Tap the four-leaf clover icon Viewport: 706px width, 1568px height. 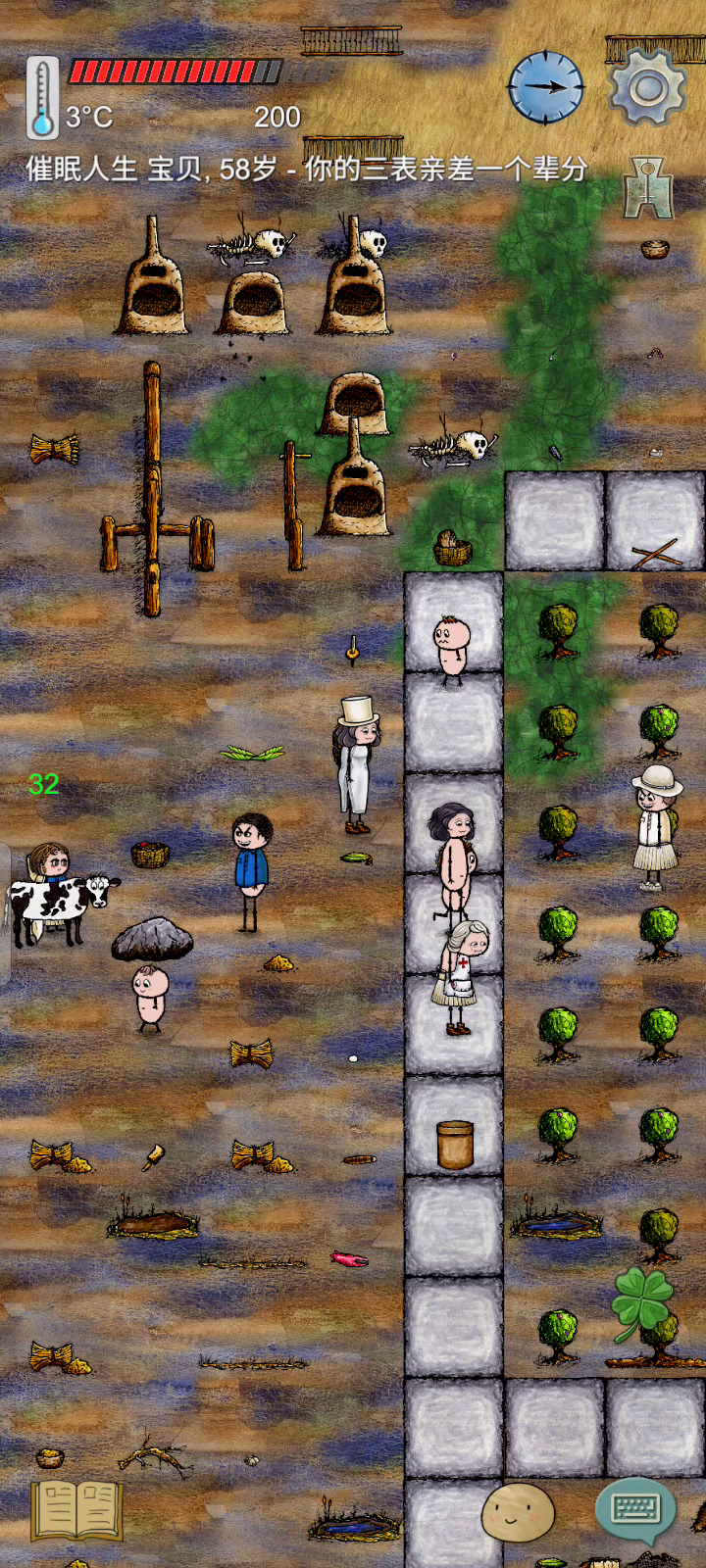tap(642, 1303)
